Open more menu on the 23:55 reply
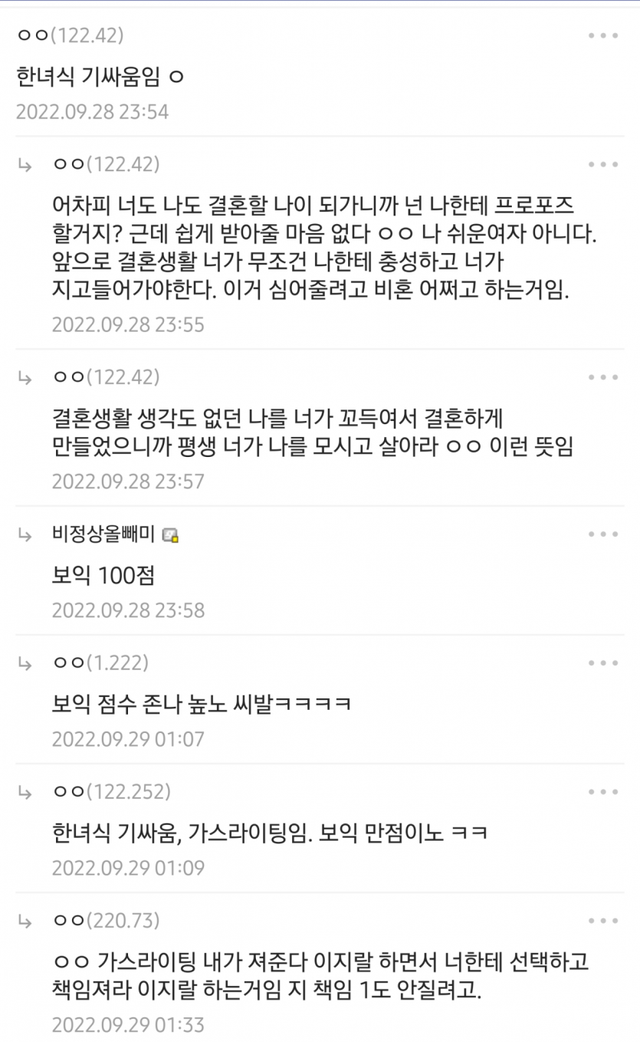640x1042 pixels. (x=603, y=164)
